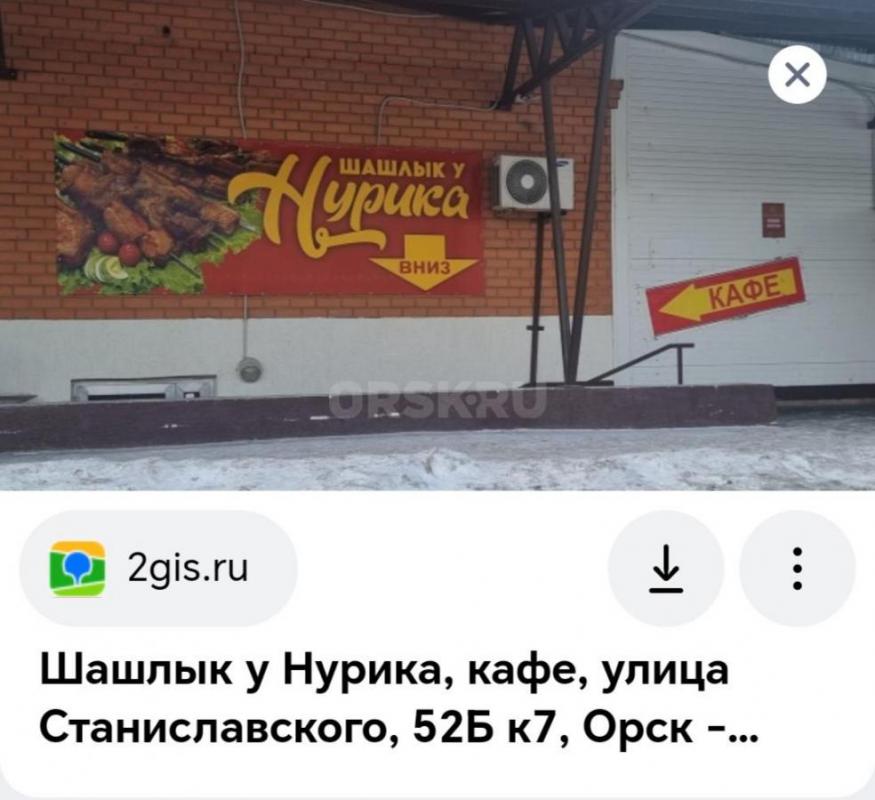Viewport: 875px width, 800px height.
Task: Open the Шашлык у Нурика page title link
Action: [x=385, y=698]
